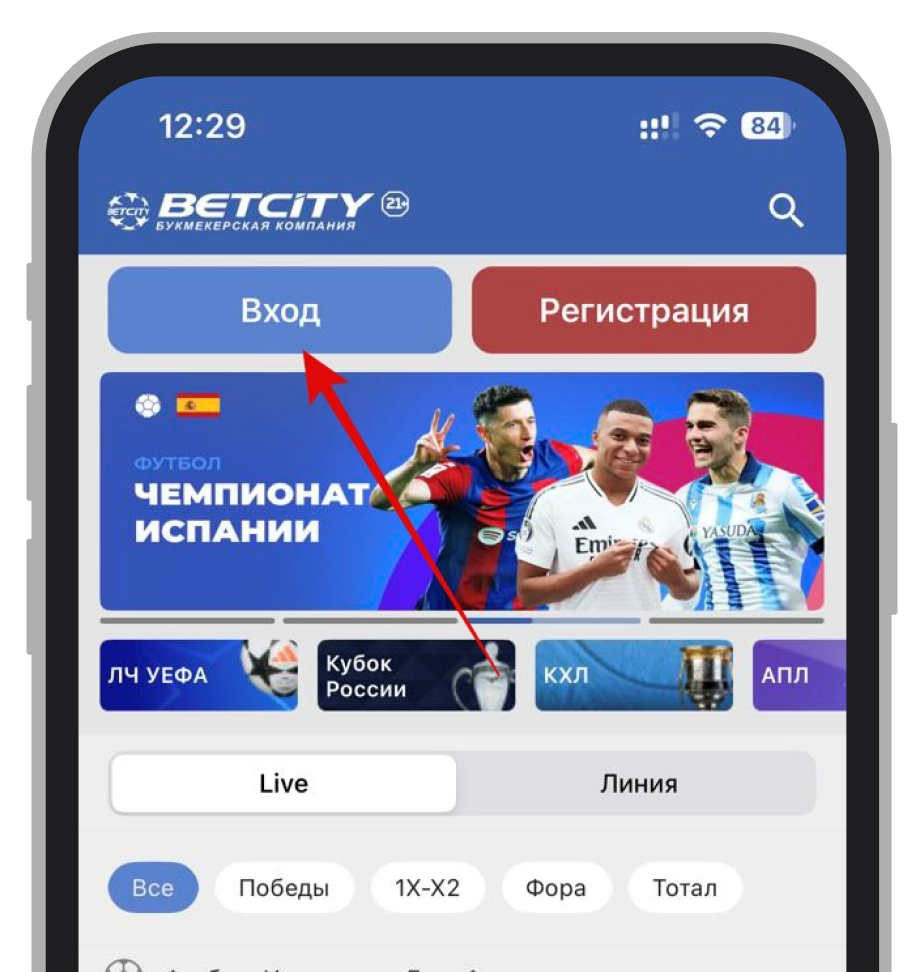924x972 pixels.
Task: Enable the Все filter chip
Action: (152, 887)
